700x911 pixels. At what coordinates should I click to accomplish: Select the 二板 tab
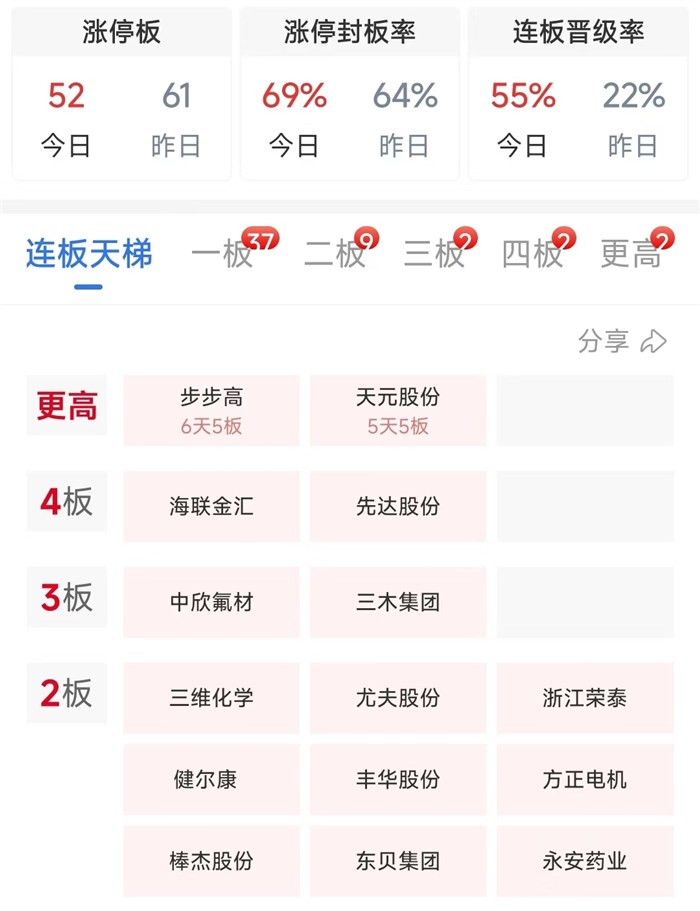(334, 255)
